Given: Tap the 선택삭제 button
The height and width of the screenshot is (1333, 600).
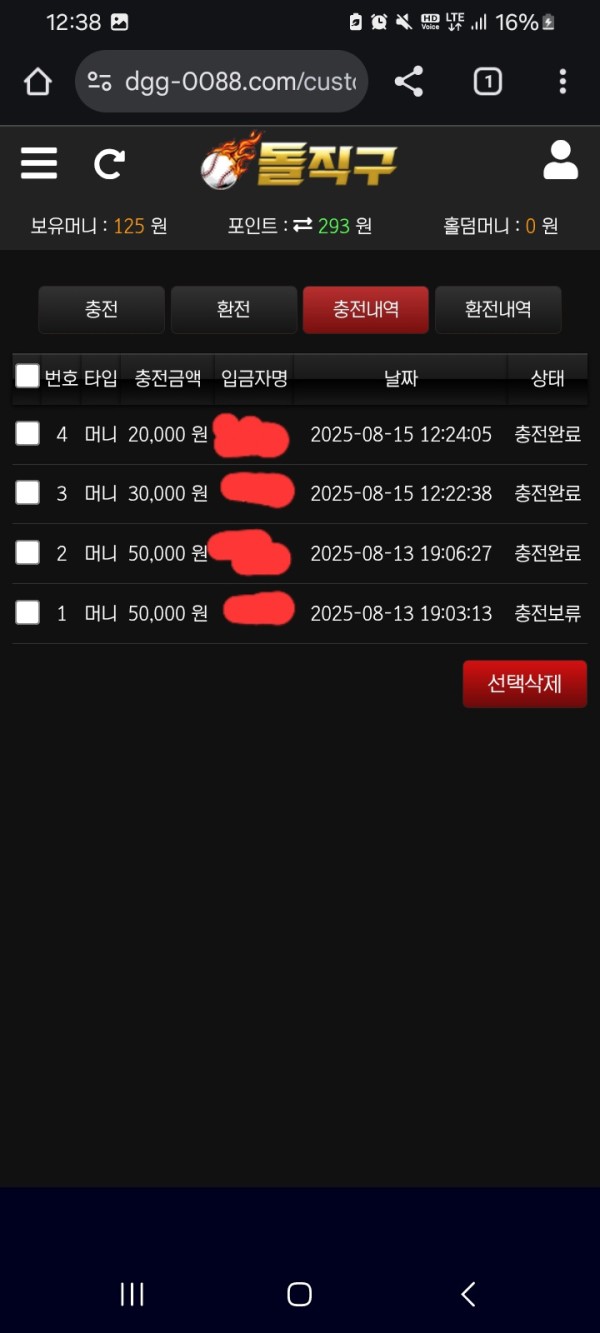Looking at the screenshot, I should coord(524,683).
